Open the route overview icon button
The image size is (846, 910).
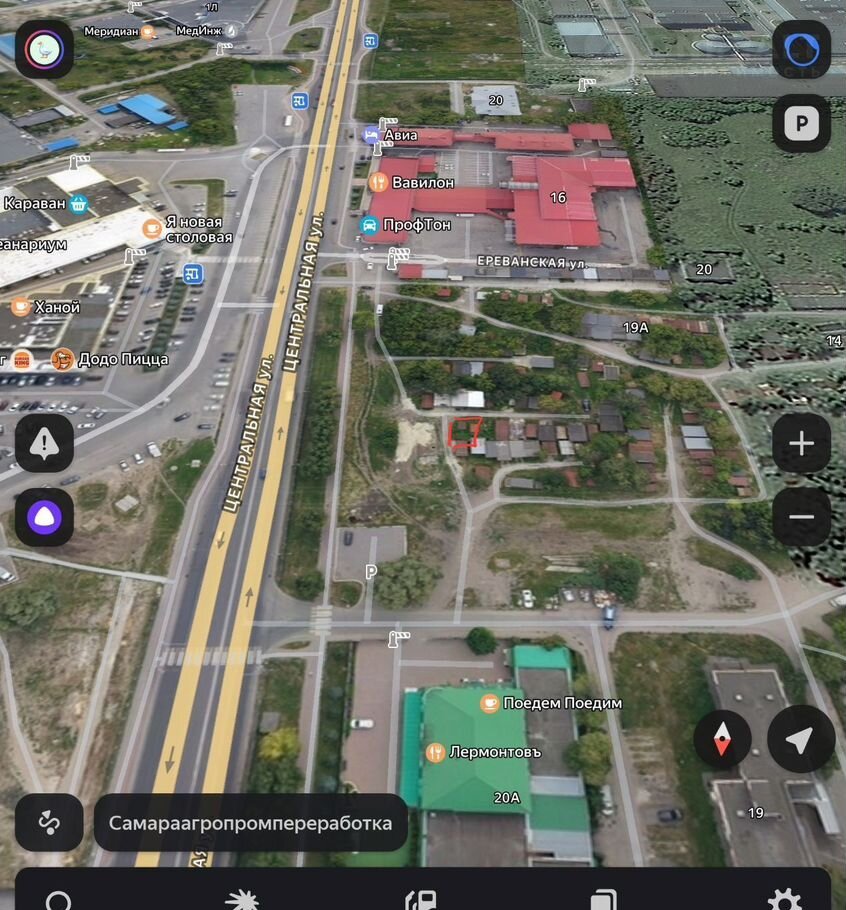click(x=49, y=823)
